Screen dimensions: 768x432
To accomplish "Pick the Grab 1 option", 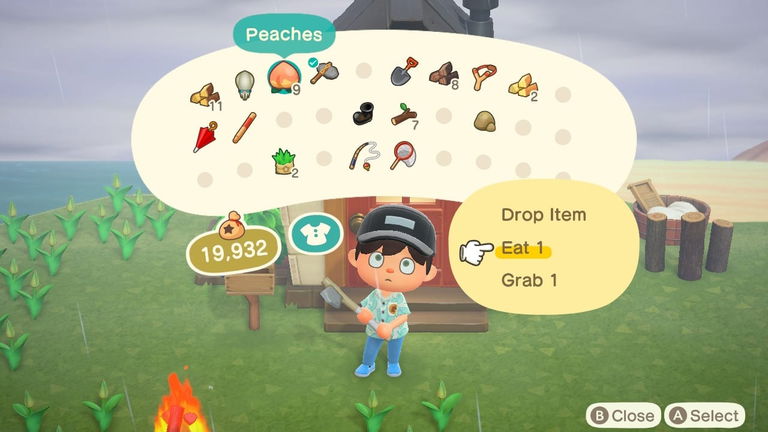I will 529,280.
